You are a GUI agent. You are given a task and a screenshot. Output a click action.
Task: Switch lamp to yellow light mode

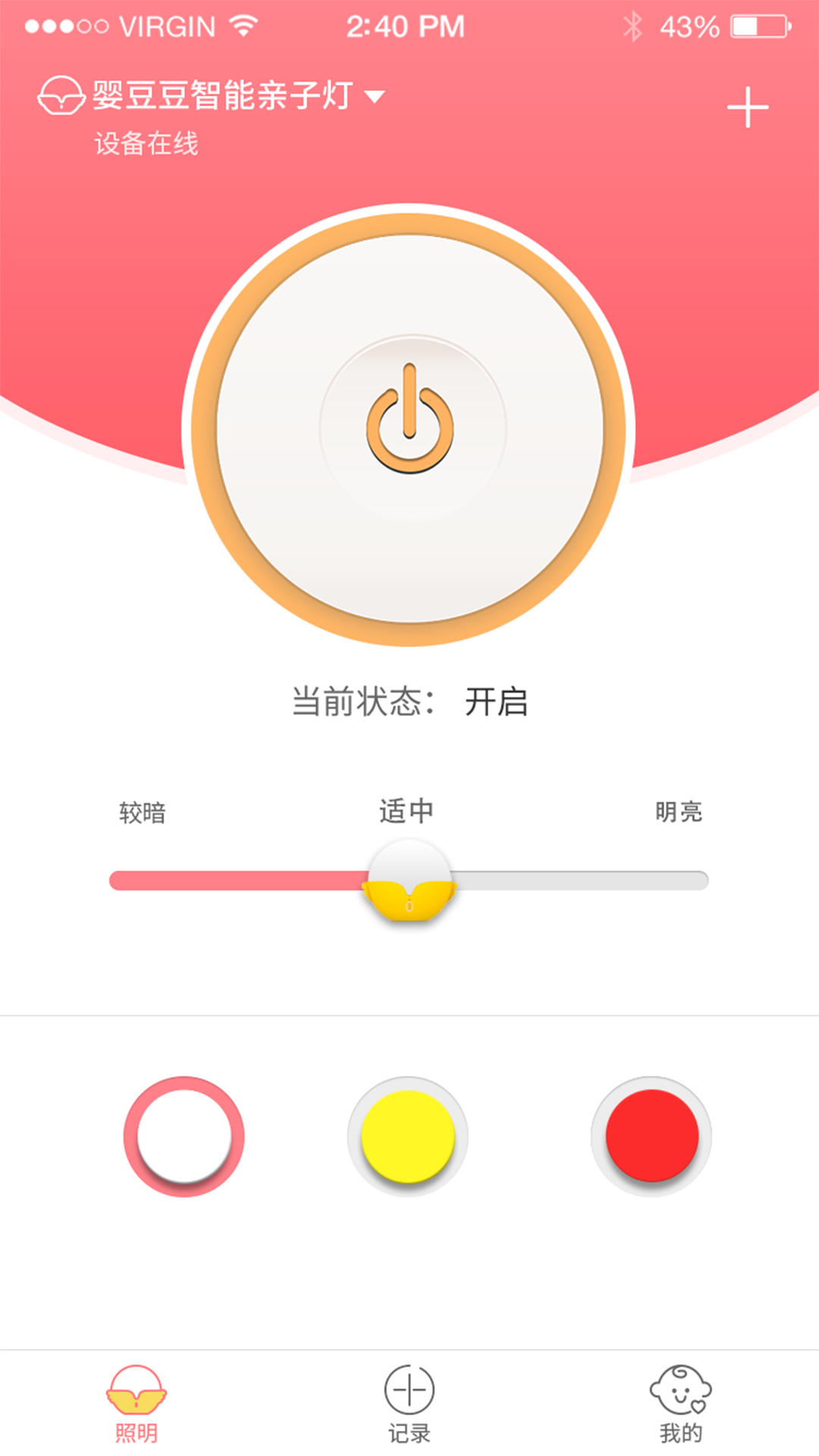point(408,1135)
